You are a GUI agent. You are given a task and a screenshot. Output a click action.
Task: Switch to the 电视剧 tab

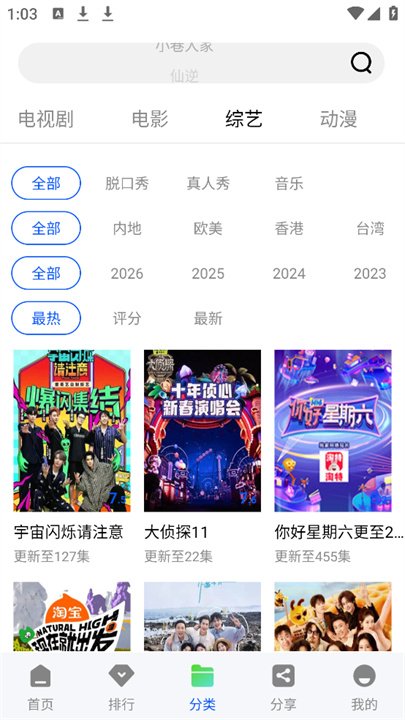(46, 119)
